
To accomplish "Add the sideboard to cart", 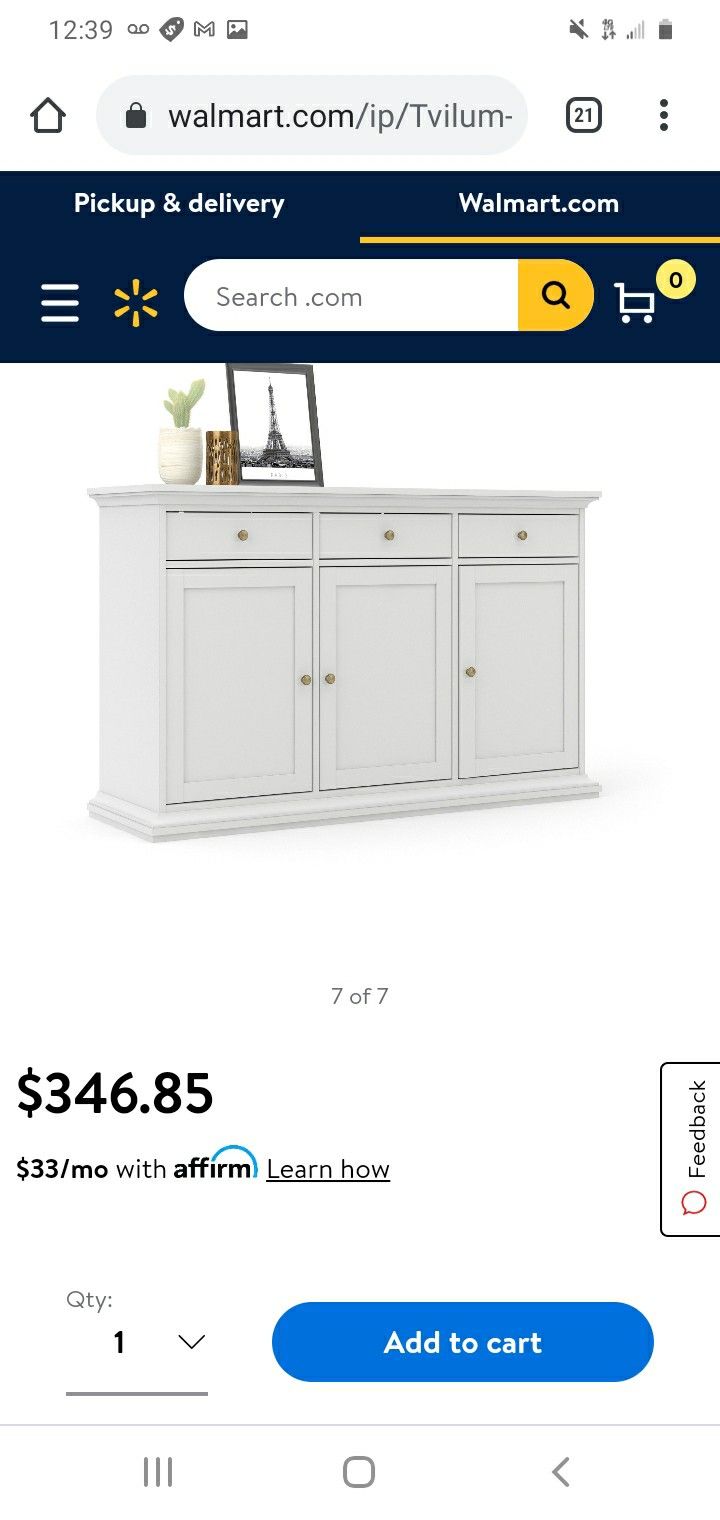I will pos(462,1342).
